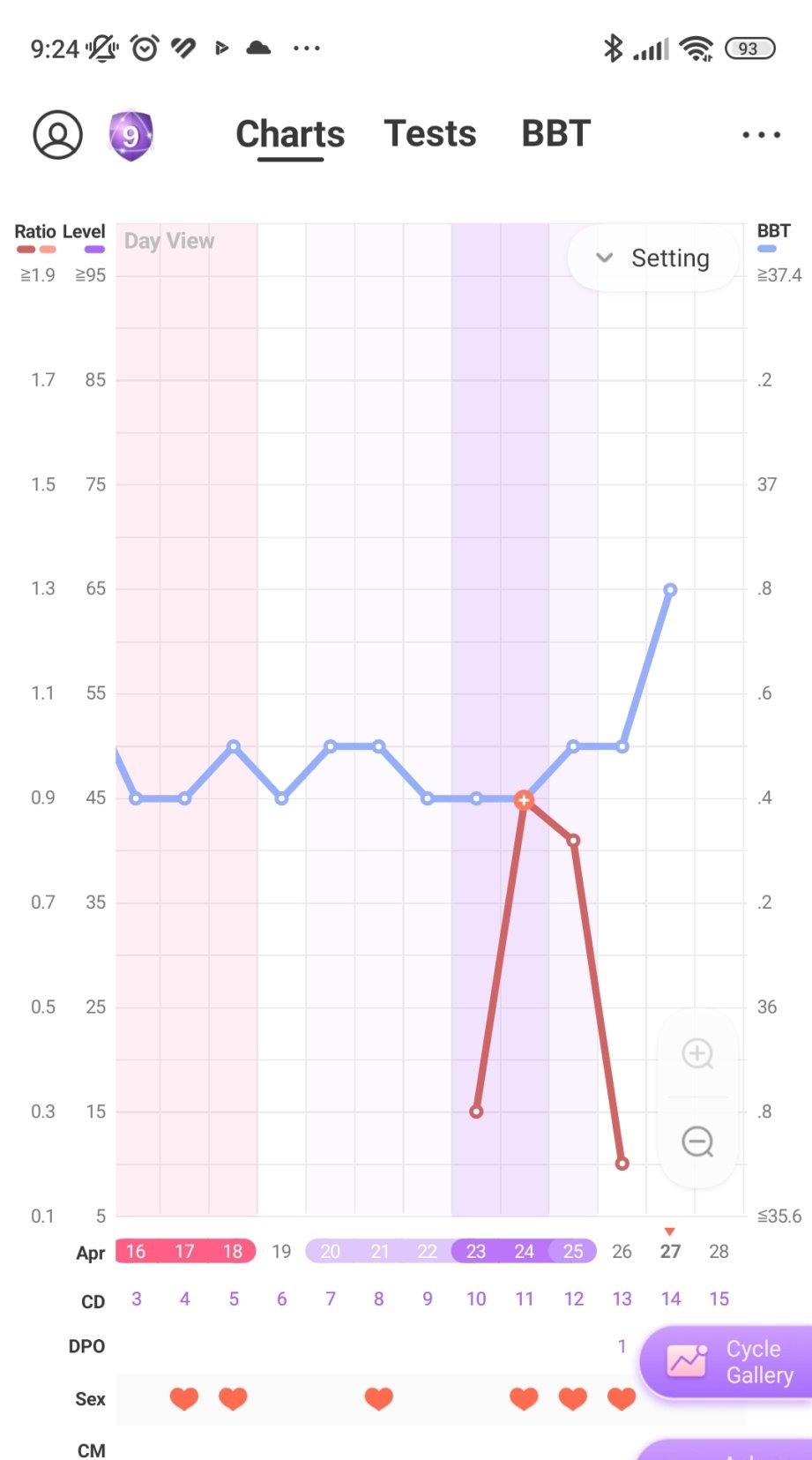Tap the highlighted ratio peak point on April 24
Viewport: 812px width, 1460px height.
[524, 800]
